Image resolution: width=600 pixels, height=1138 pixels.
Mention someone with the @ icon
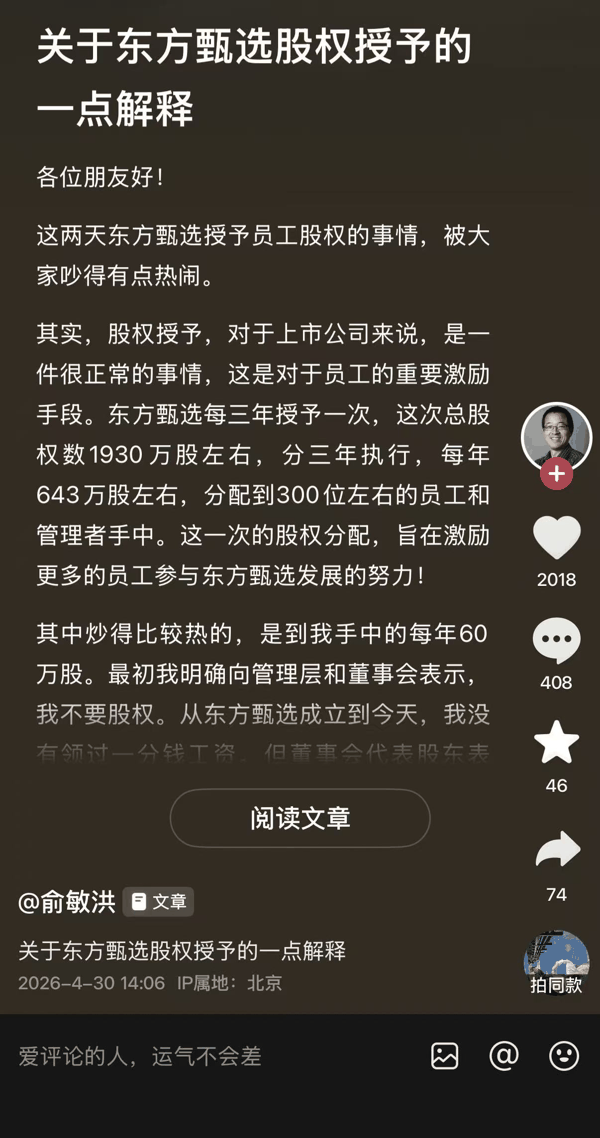coord(504,1056)
